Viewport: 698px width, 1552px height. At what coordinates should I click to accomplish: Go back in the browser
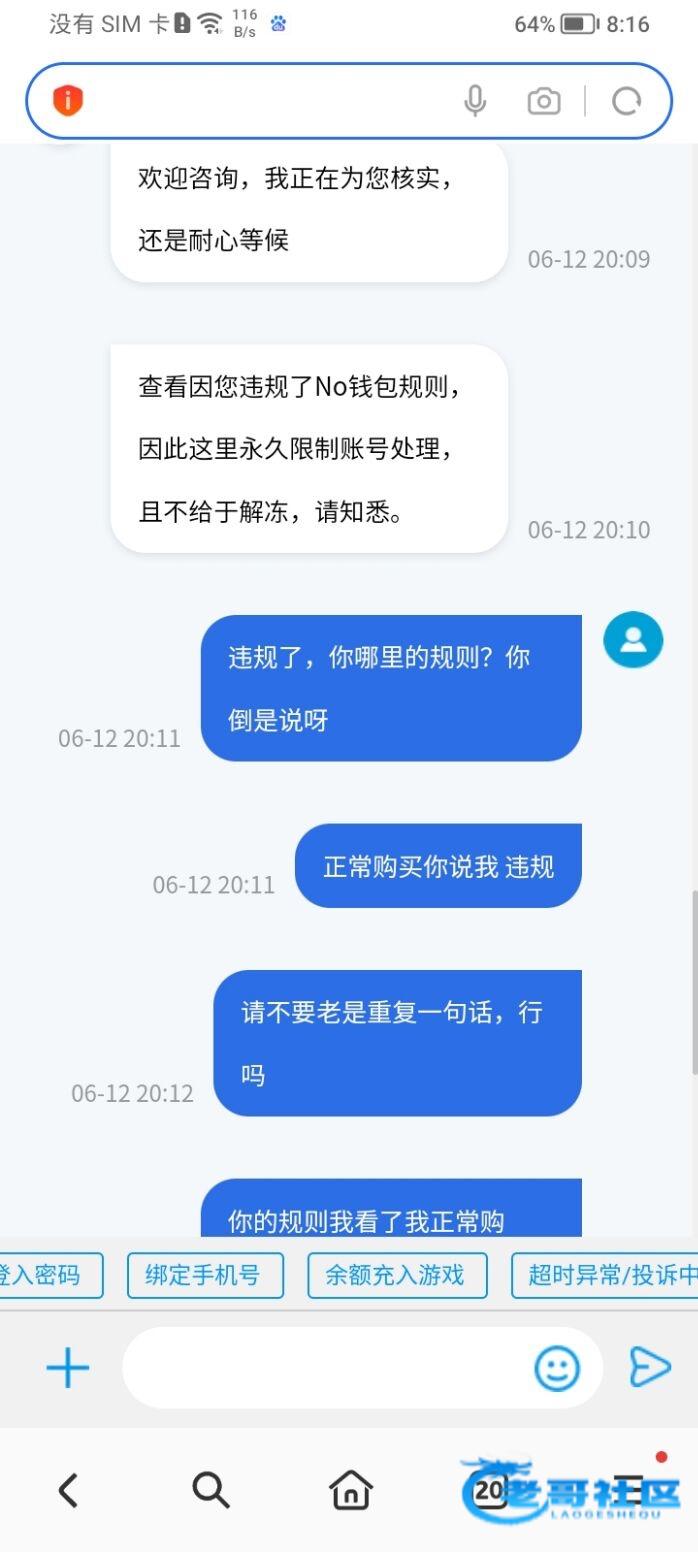tap(68, 1490)
